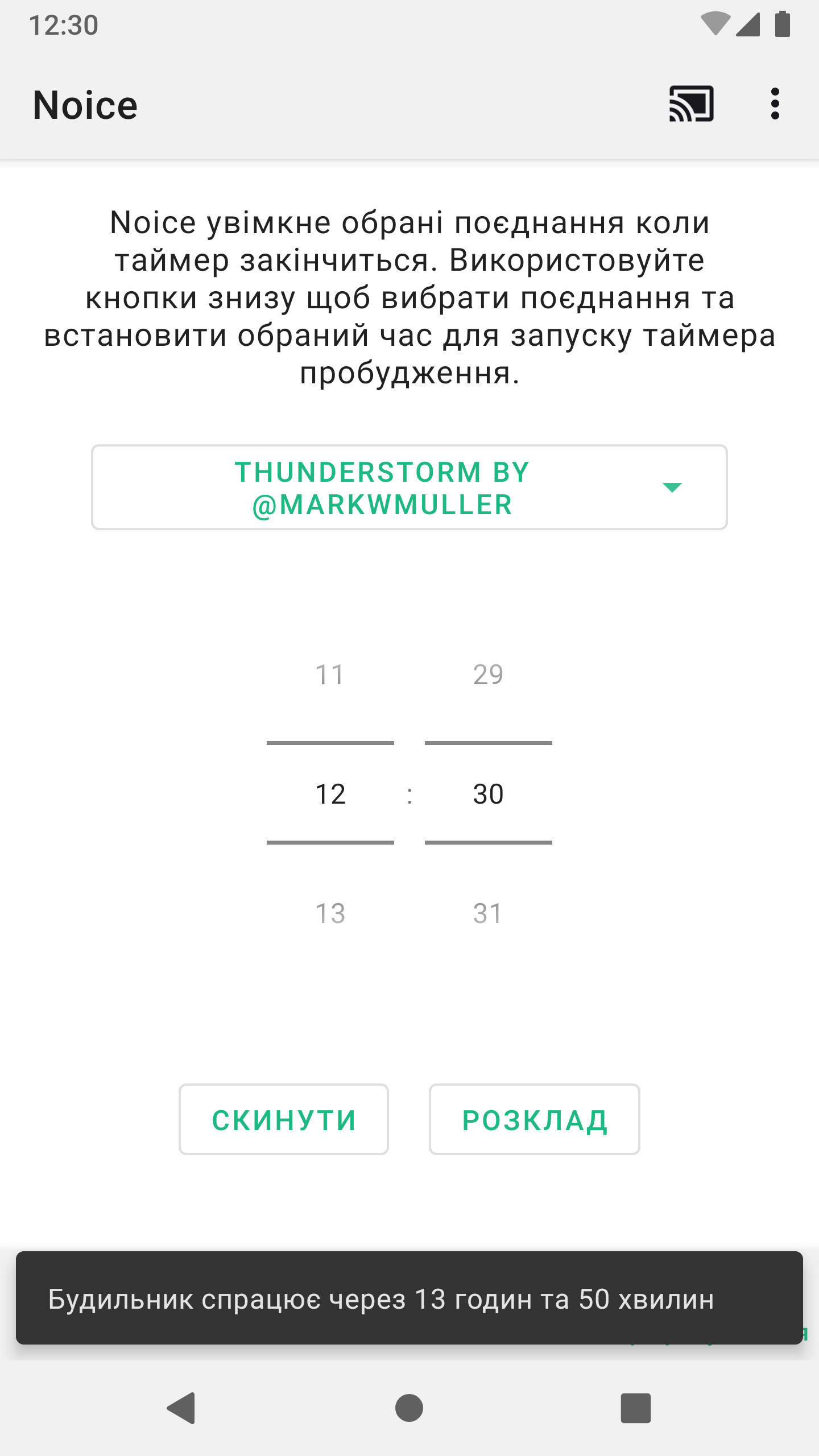
Task: Edit the selected minute value 30
Action: pos(488,794)
